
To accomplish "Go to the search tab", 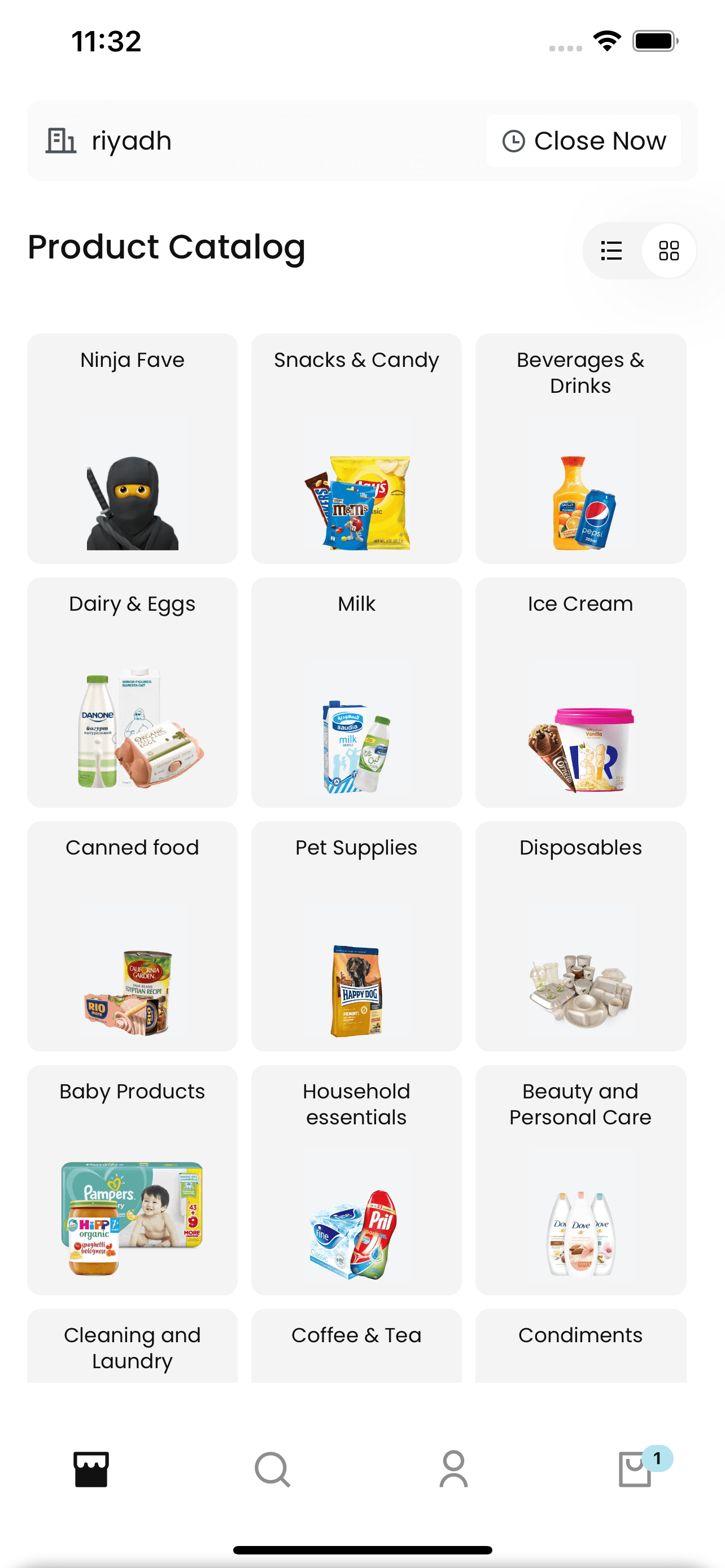I will click(272, 1469).
